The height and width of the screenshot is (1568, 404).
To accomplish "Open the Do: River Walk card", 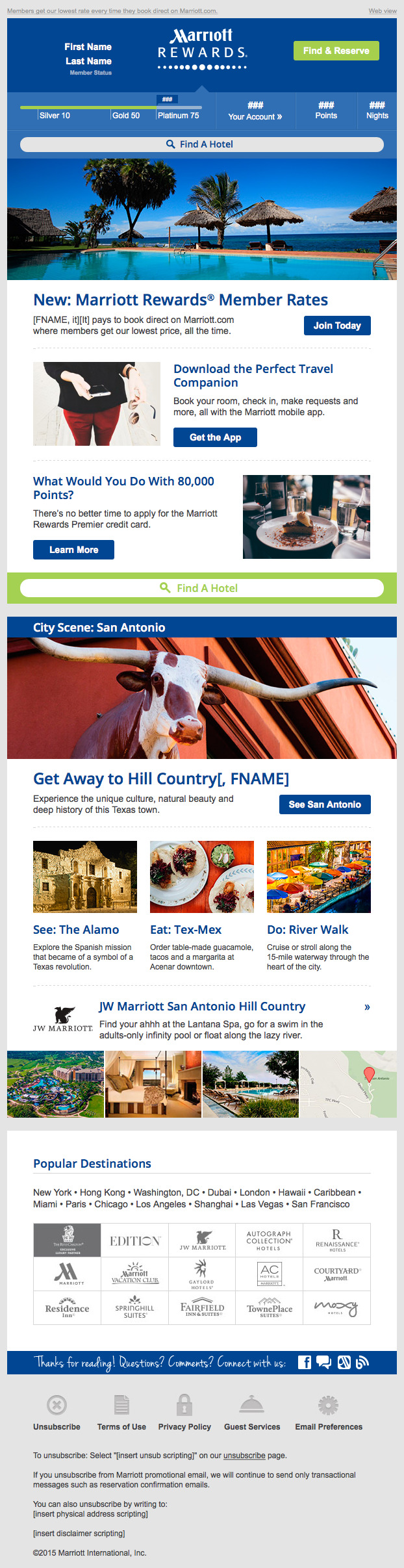I will 307,930.
